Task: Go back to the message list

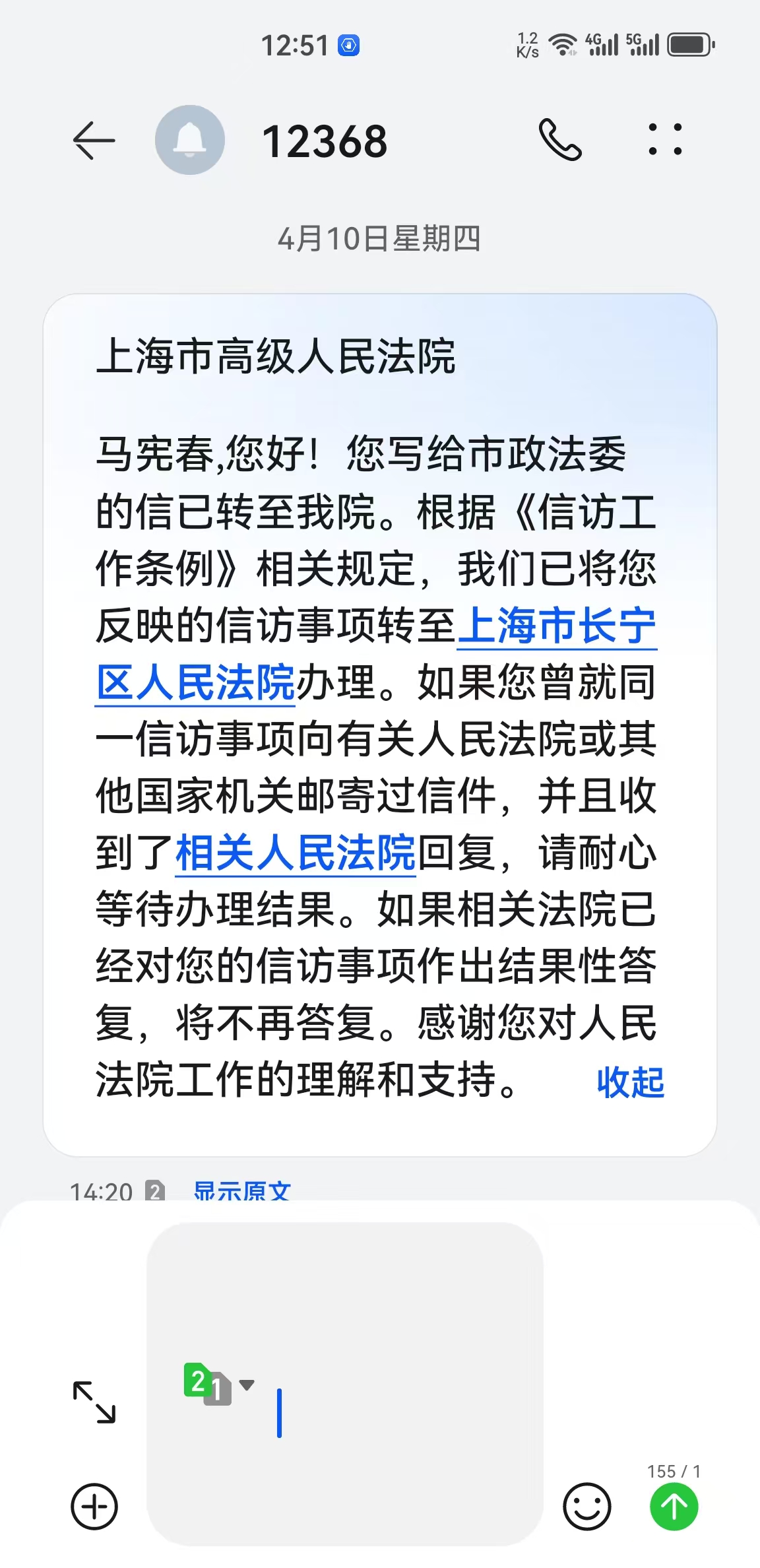Action: point(94,141)
